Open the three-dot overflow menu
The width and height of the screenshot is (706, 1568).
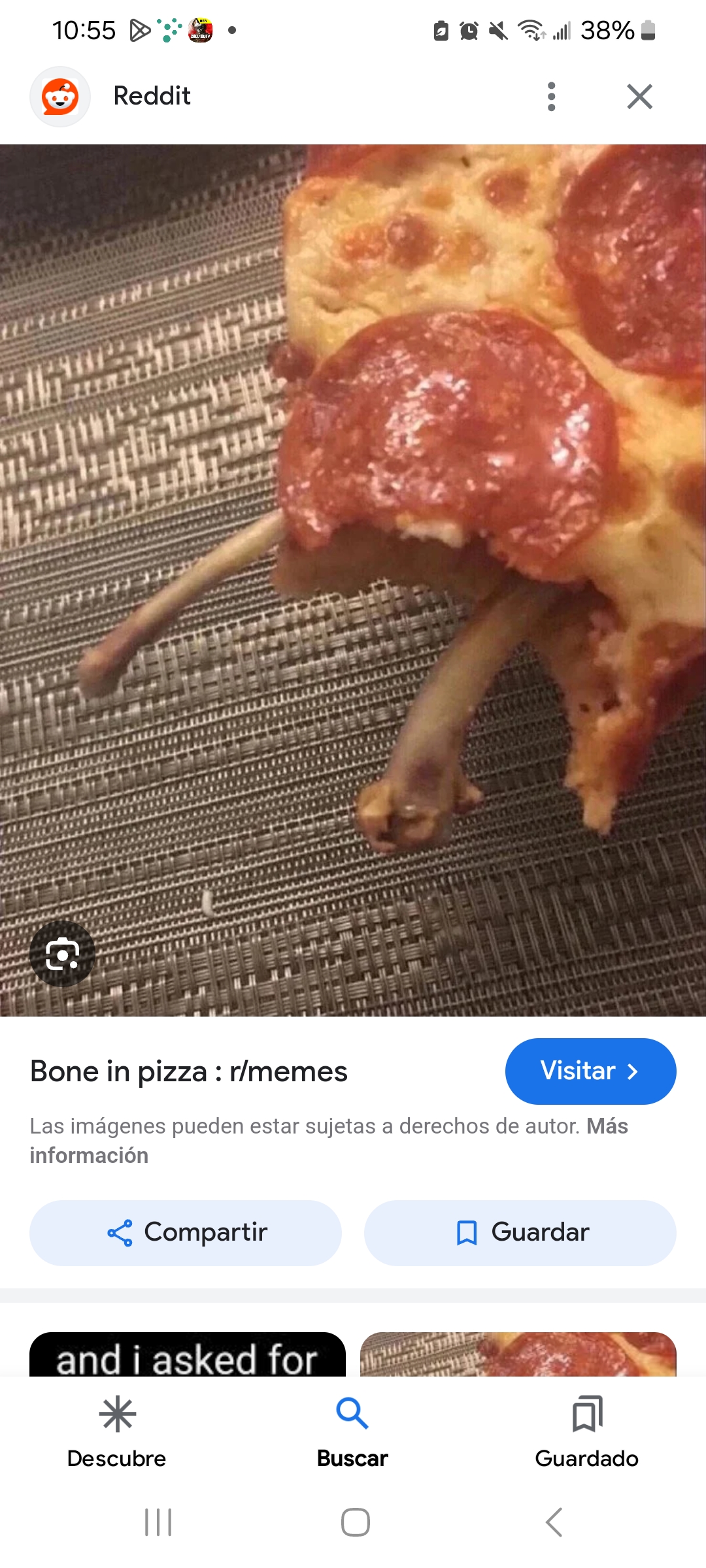click(x=551, y=97)
